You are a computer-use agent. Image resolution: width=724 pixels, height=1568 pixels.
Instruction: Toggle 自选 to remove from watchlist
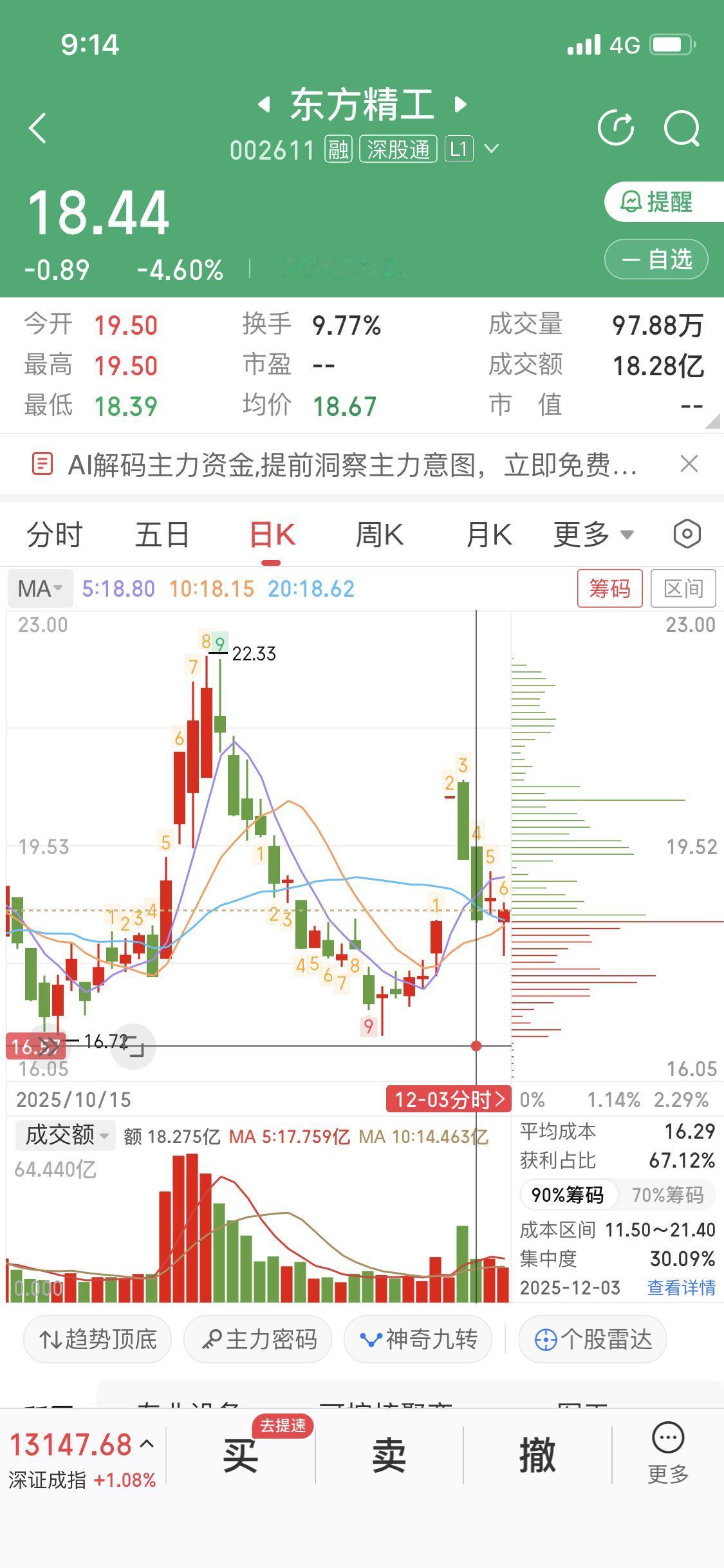(x=654, y=259)
